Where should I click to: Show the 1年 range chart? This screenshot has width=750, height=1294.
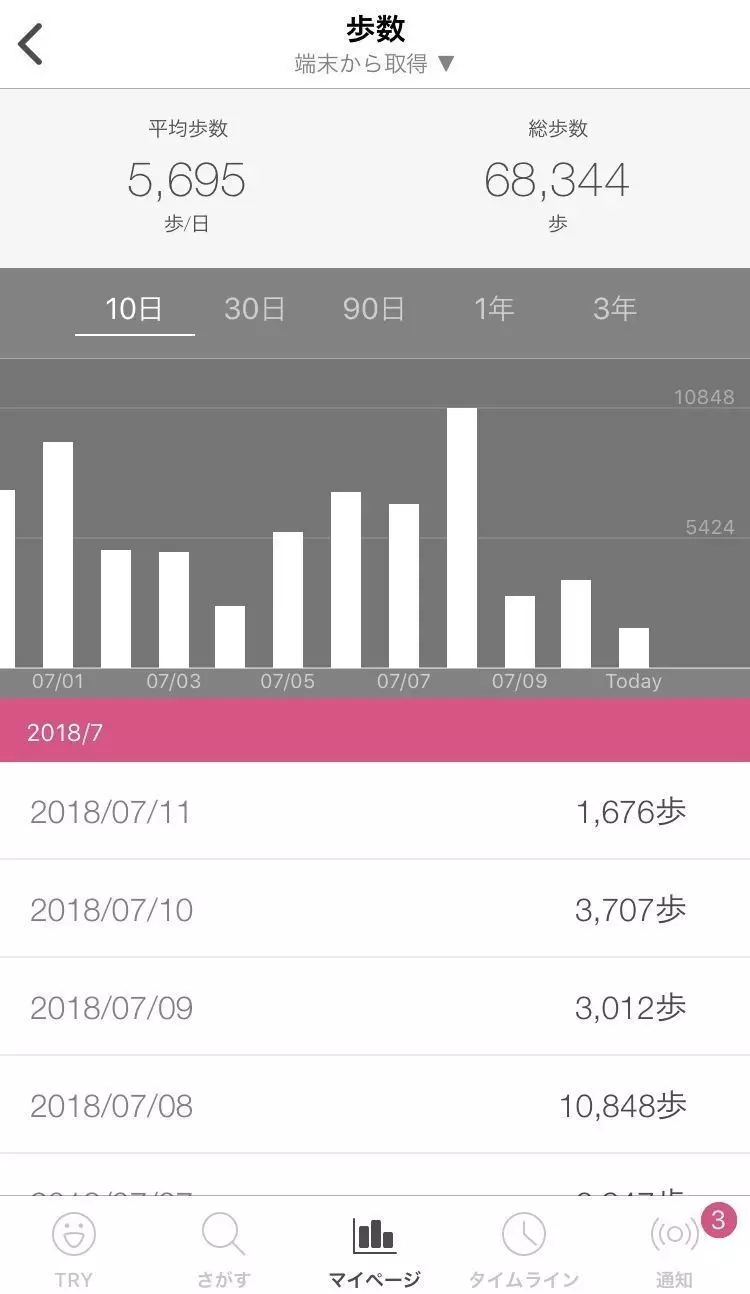[x=494, y=309]
